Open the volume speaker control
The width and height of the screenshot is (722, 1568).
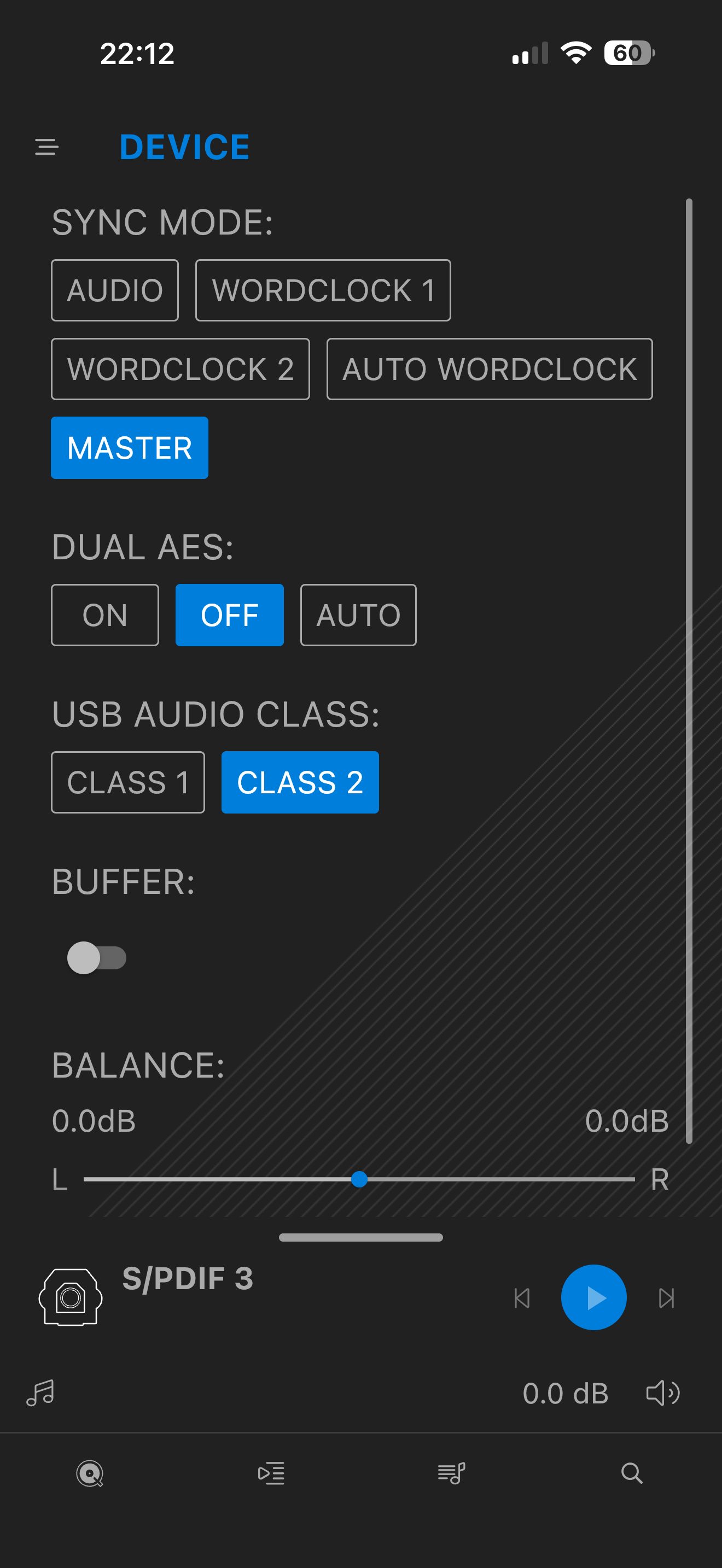[x=662, y=1393]
